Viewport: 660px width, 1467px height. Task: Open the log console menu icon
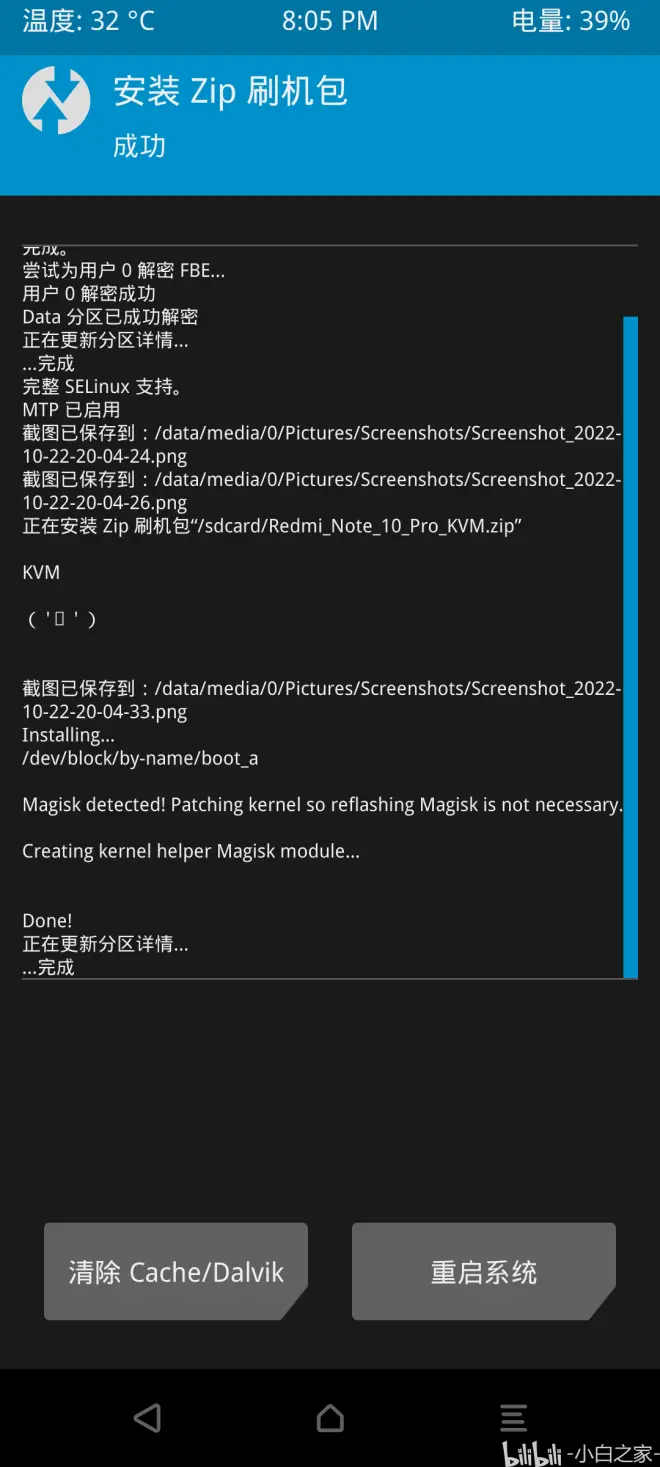(x=513, y=1417)
